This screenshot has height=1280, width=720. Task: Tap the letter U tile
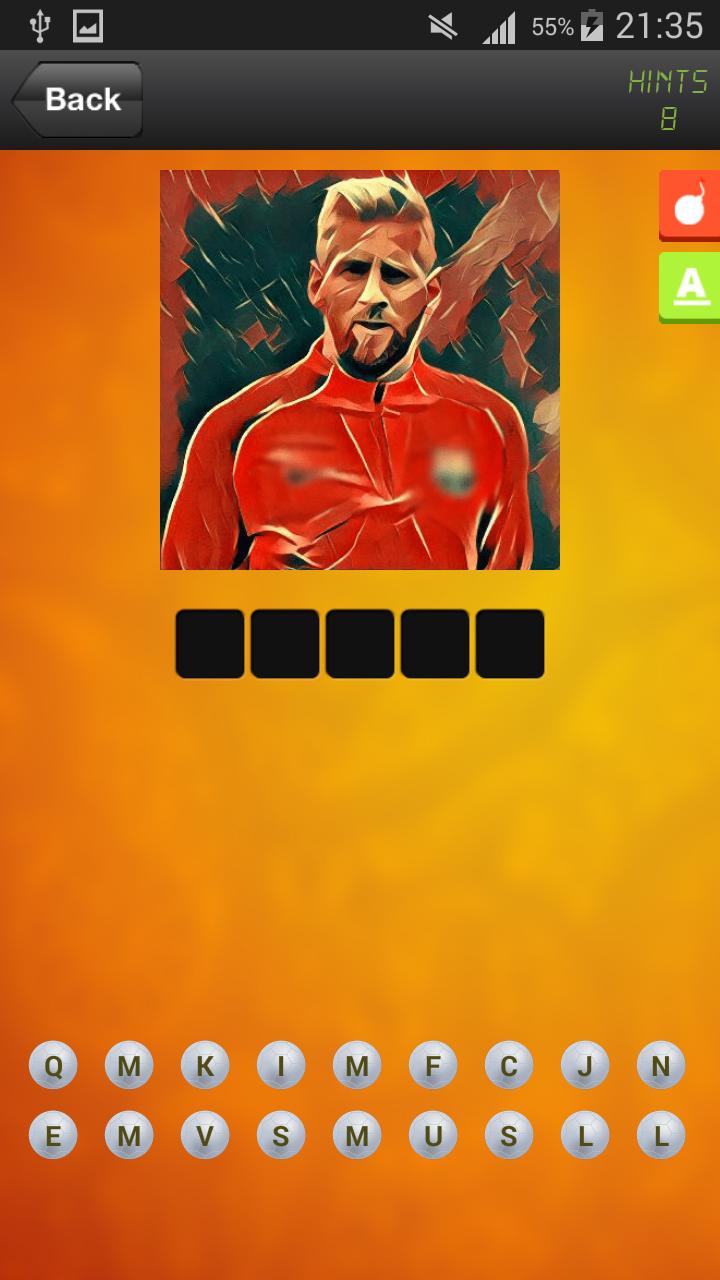point(433,1136)
